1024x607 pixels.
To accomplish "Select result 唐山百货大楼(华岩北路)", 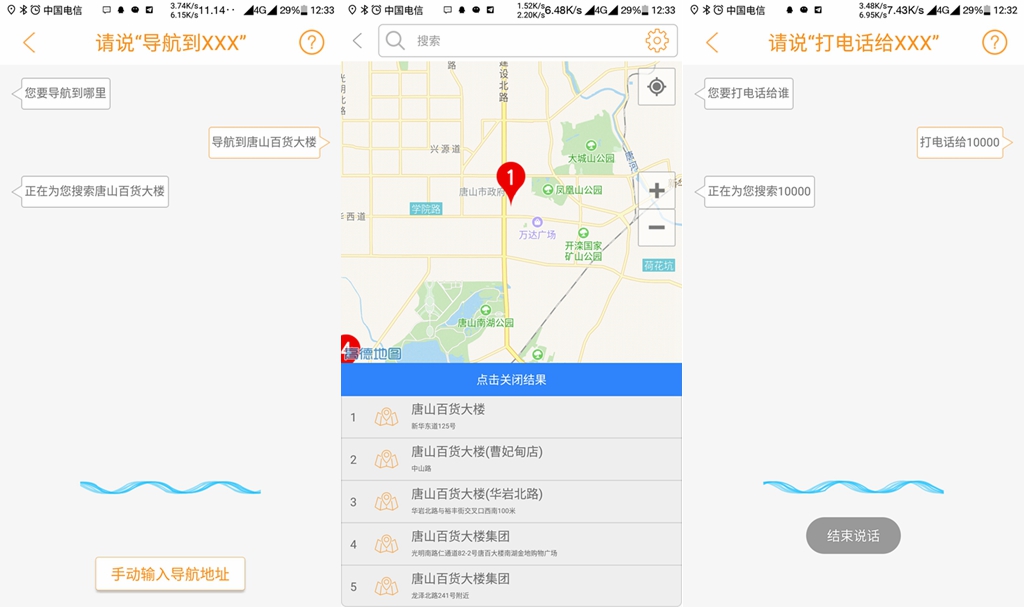I will [x=511, y=501].
